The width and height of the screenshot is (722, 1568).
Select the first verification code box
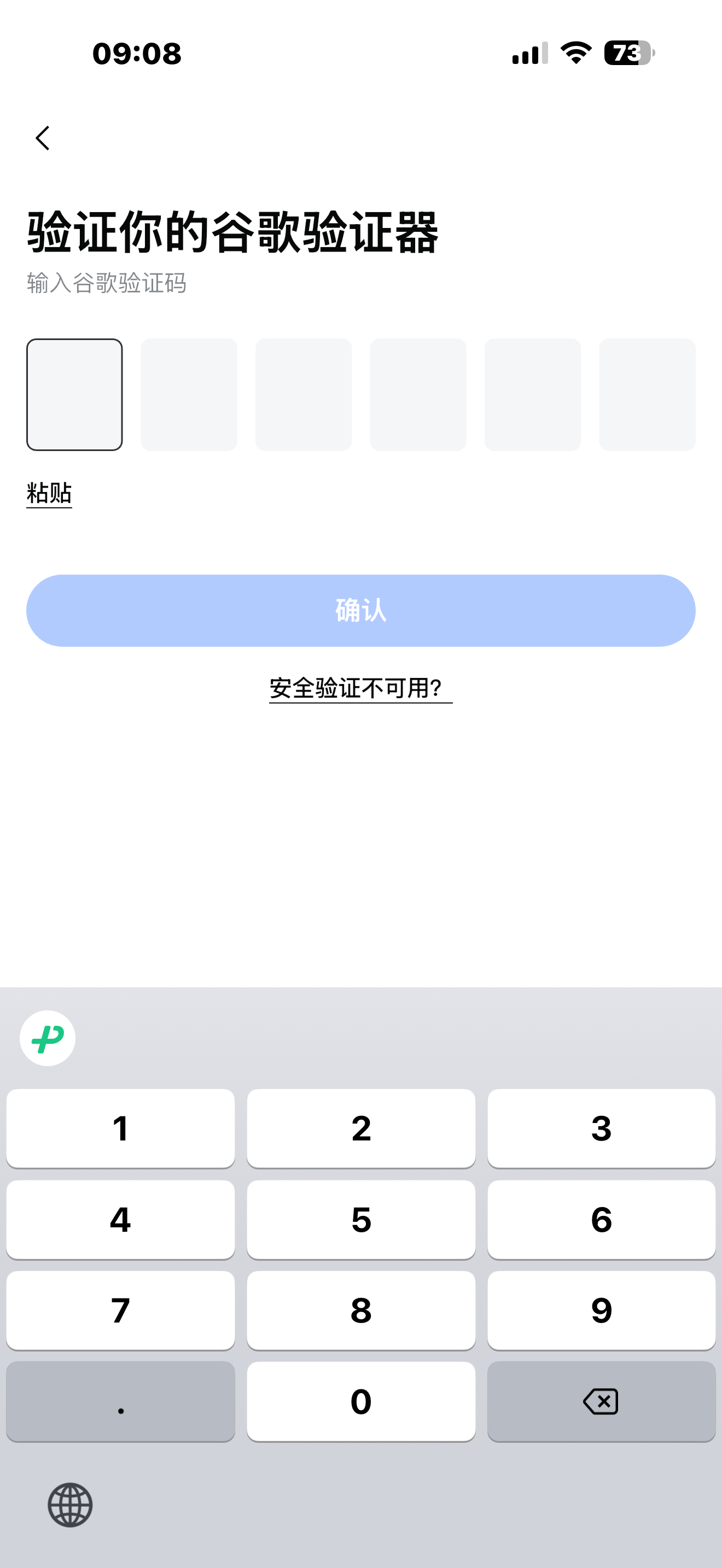point(74,394)
